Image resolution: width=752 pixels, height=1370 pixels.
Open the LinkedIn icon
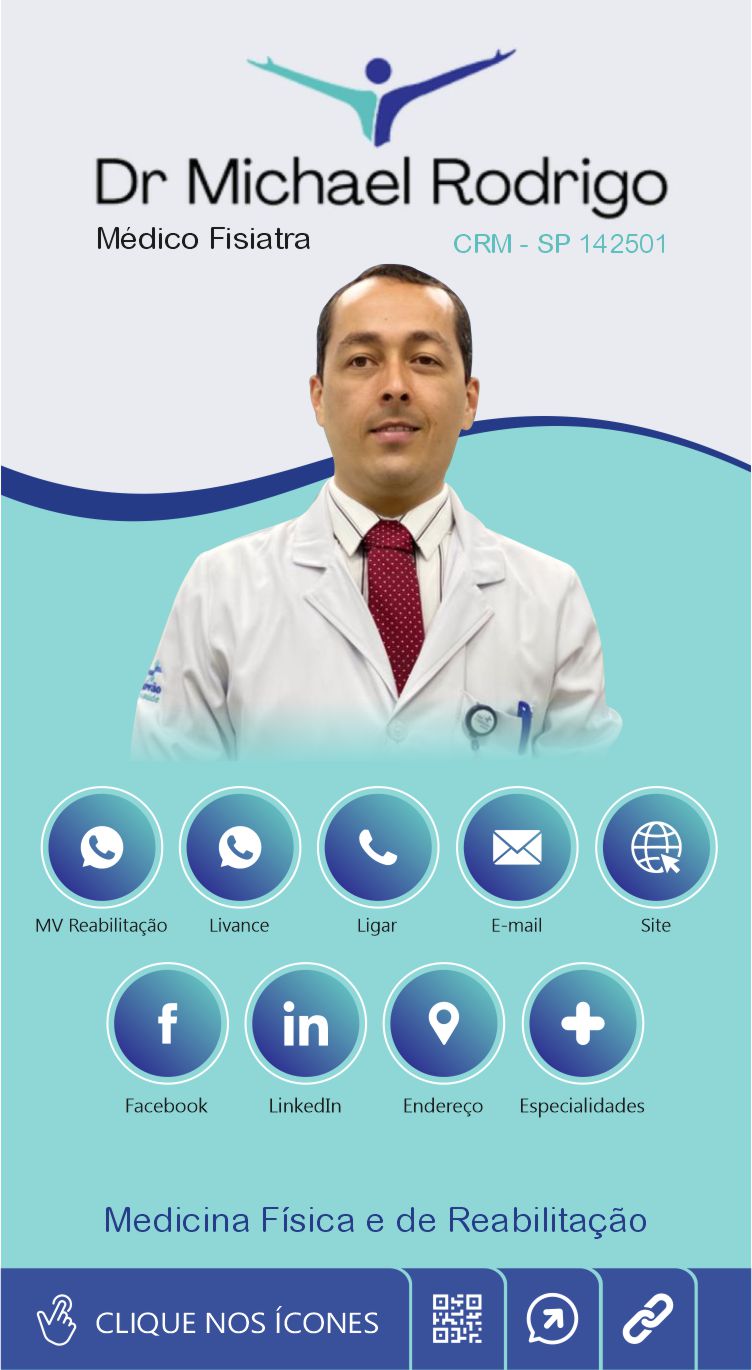click(306, 1024)
